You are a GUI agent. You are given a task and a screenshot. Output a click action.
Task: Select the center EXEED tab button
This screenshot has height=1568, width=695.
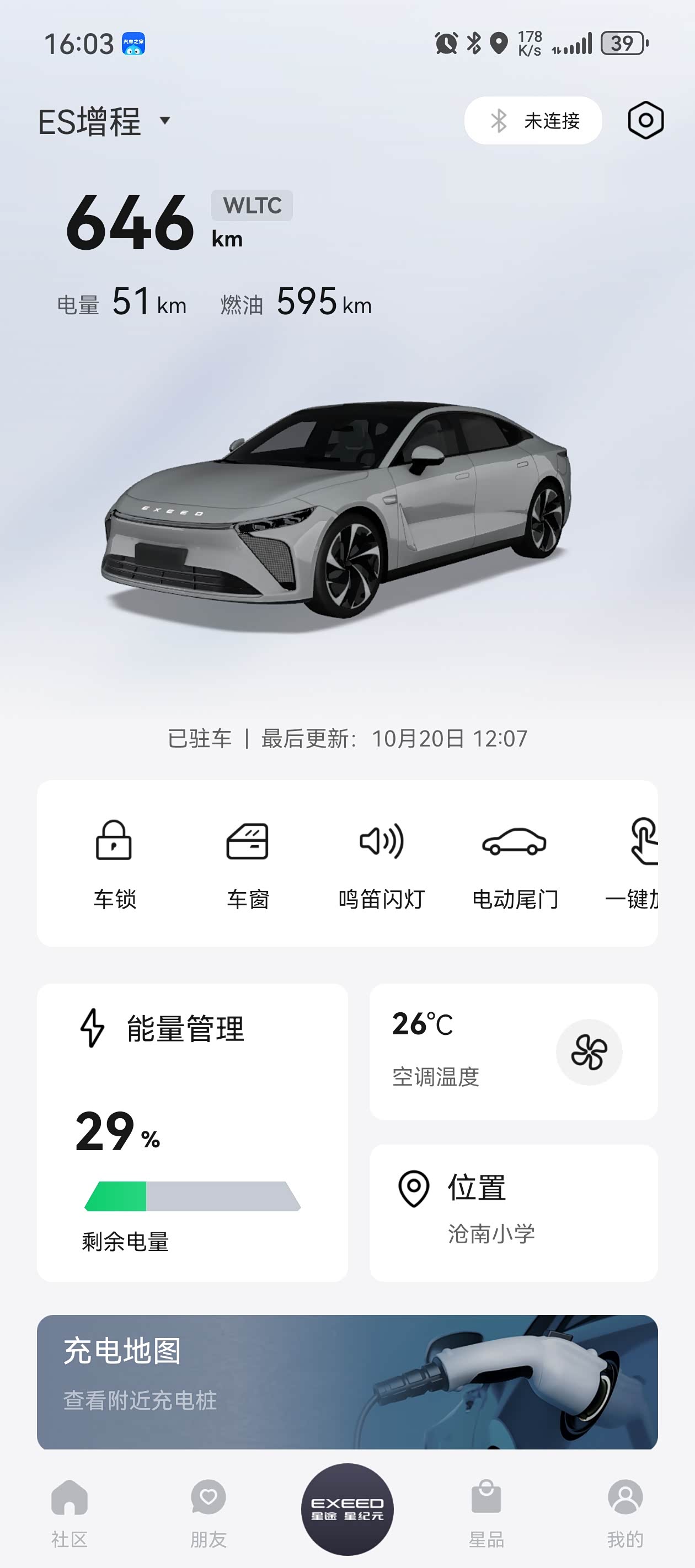[x=347, y=1509]
